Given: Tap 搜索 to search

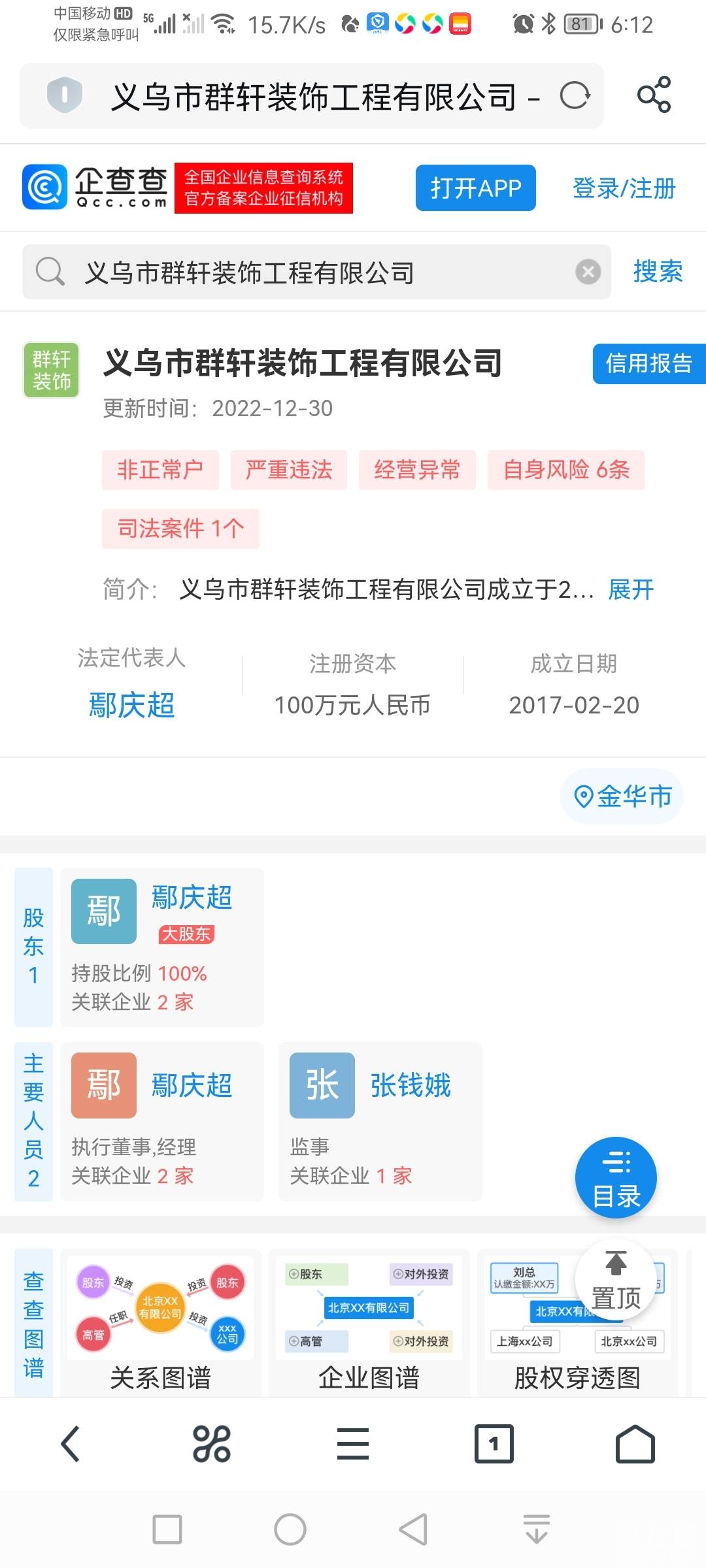Looking at the screenshot, I should 658,271.
